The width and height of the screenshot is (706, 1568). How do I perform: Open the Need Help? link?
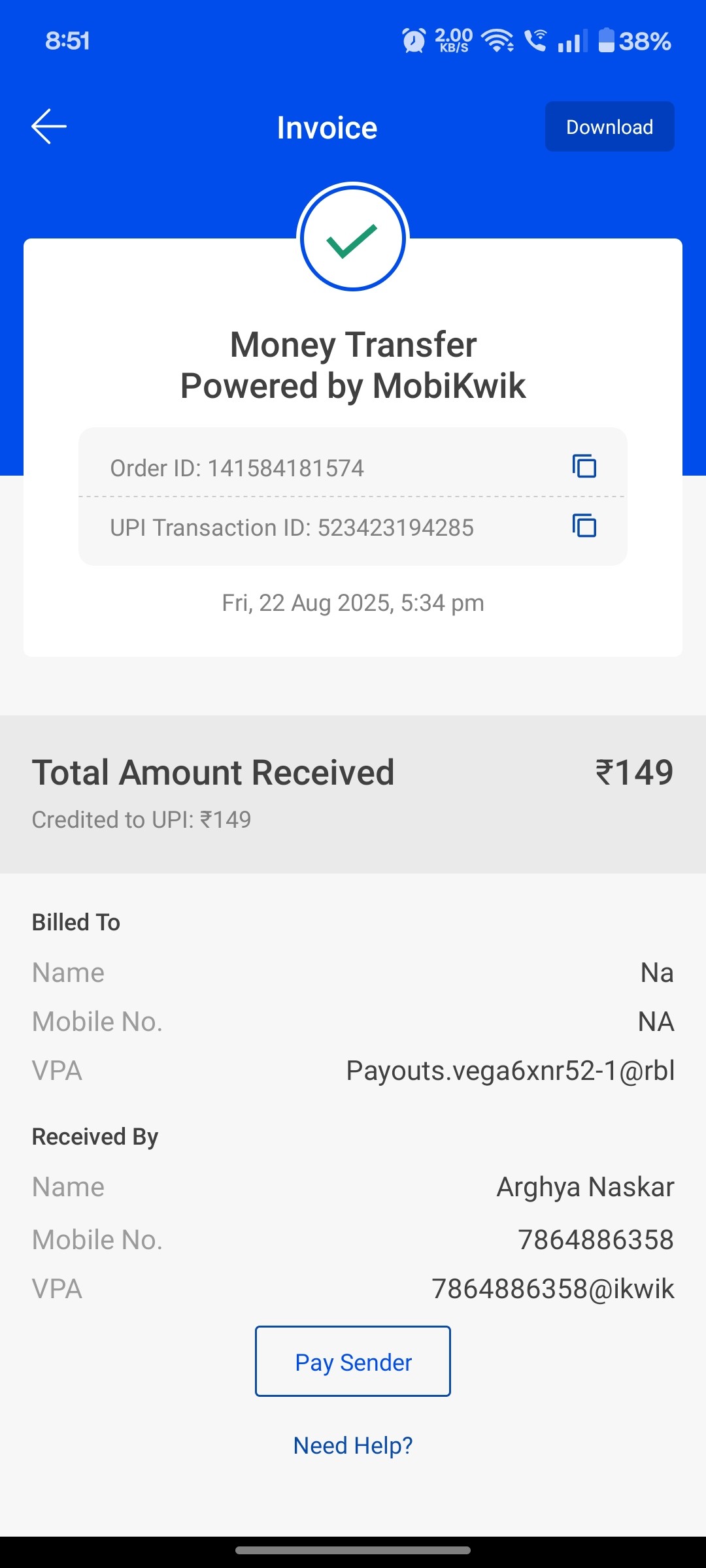coord(353,1446)
